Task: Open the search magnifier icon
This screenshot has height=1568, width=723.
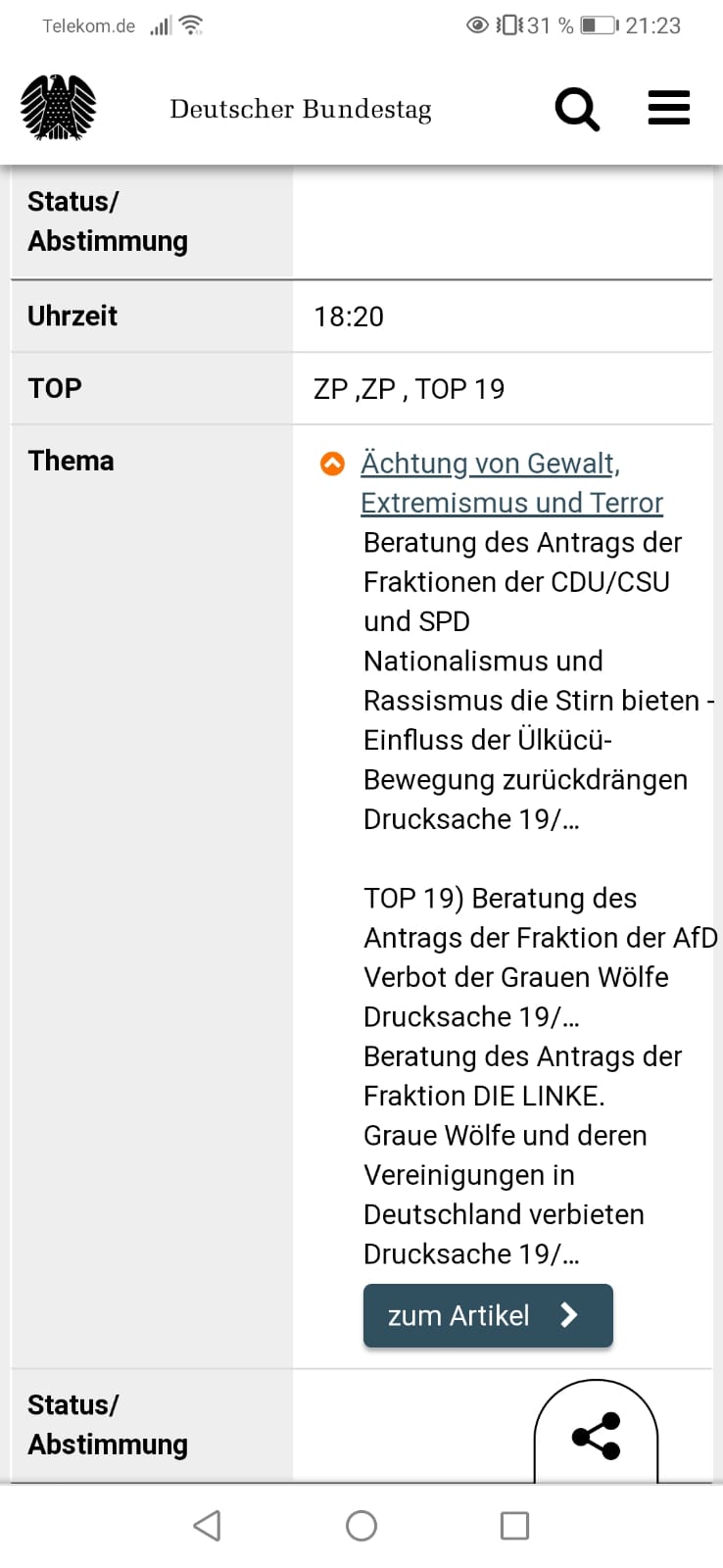Action: click(577, 109)
